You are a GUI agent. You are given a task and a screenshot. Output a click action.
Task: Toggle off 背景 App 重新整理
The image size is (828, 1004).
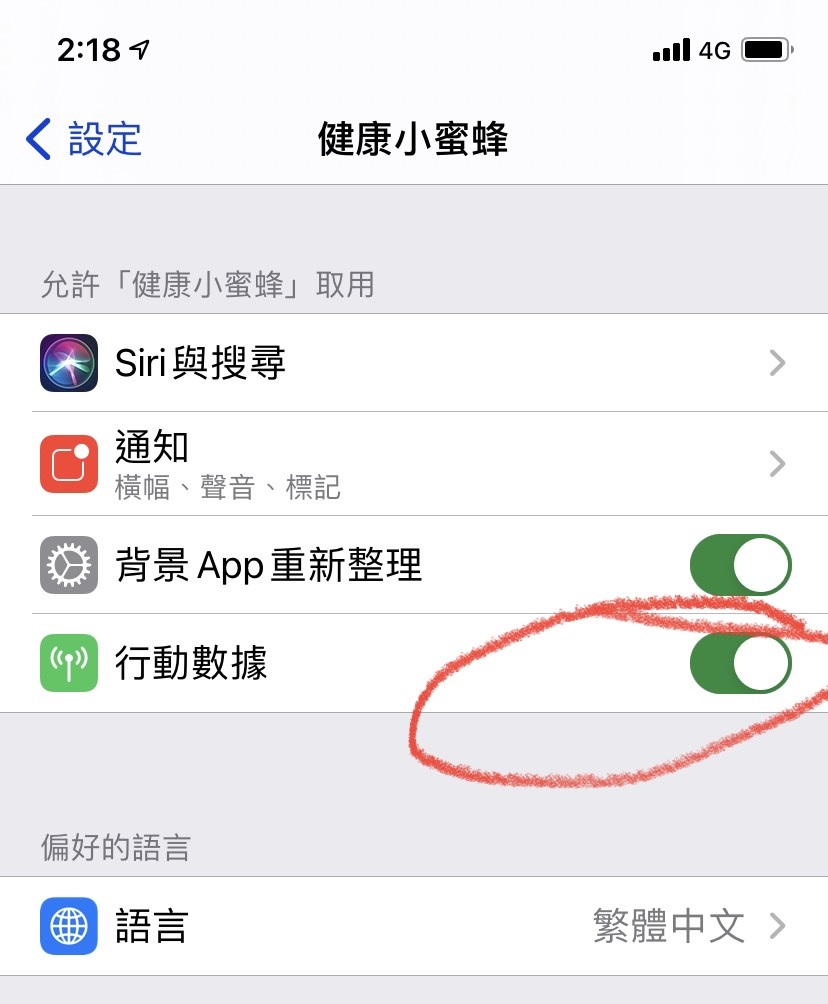(740, 566)
